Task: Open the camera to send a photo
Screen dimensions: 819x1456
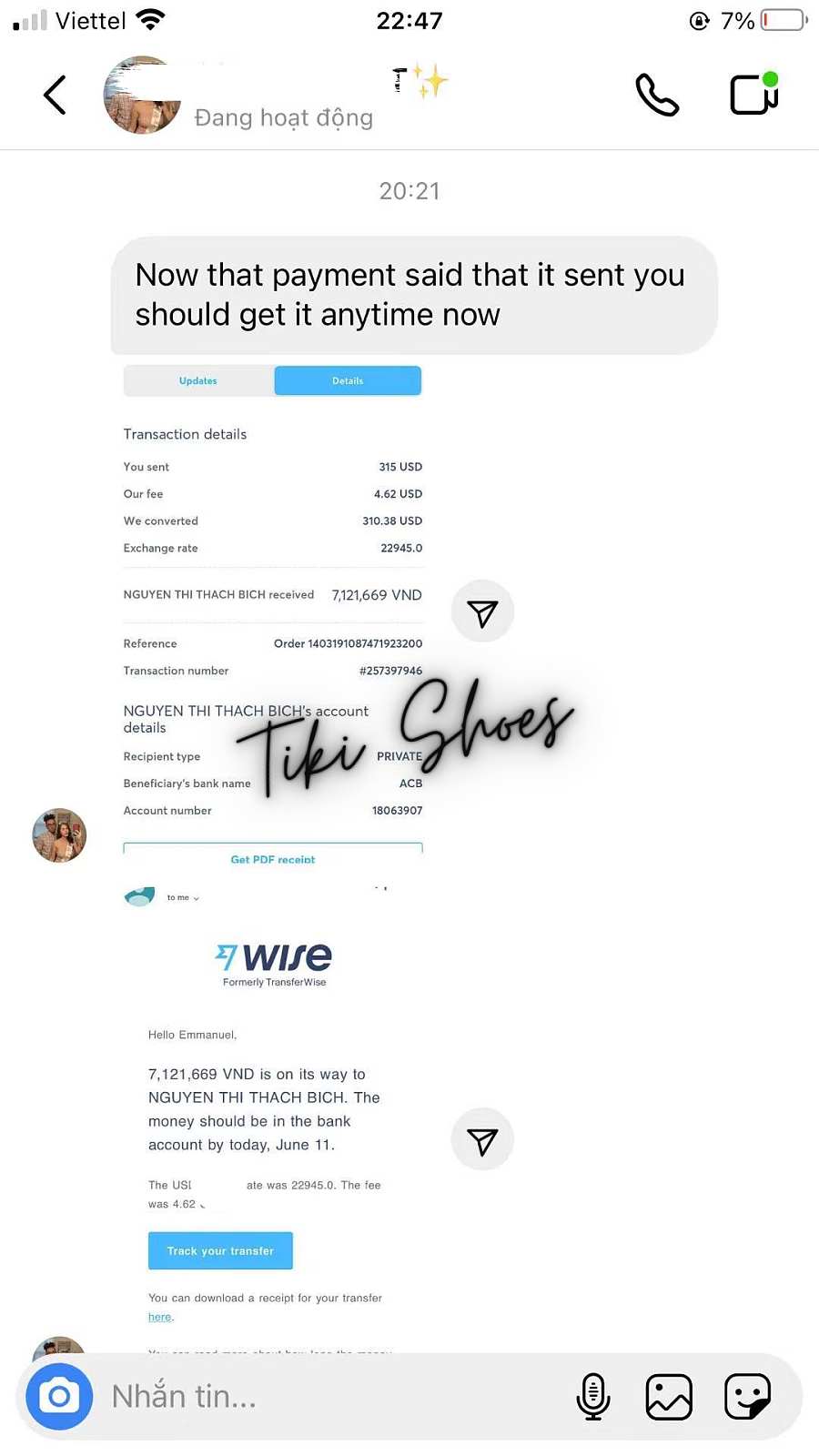Action: (59, 1396)
